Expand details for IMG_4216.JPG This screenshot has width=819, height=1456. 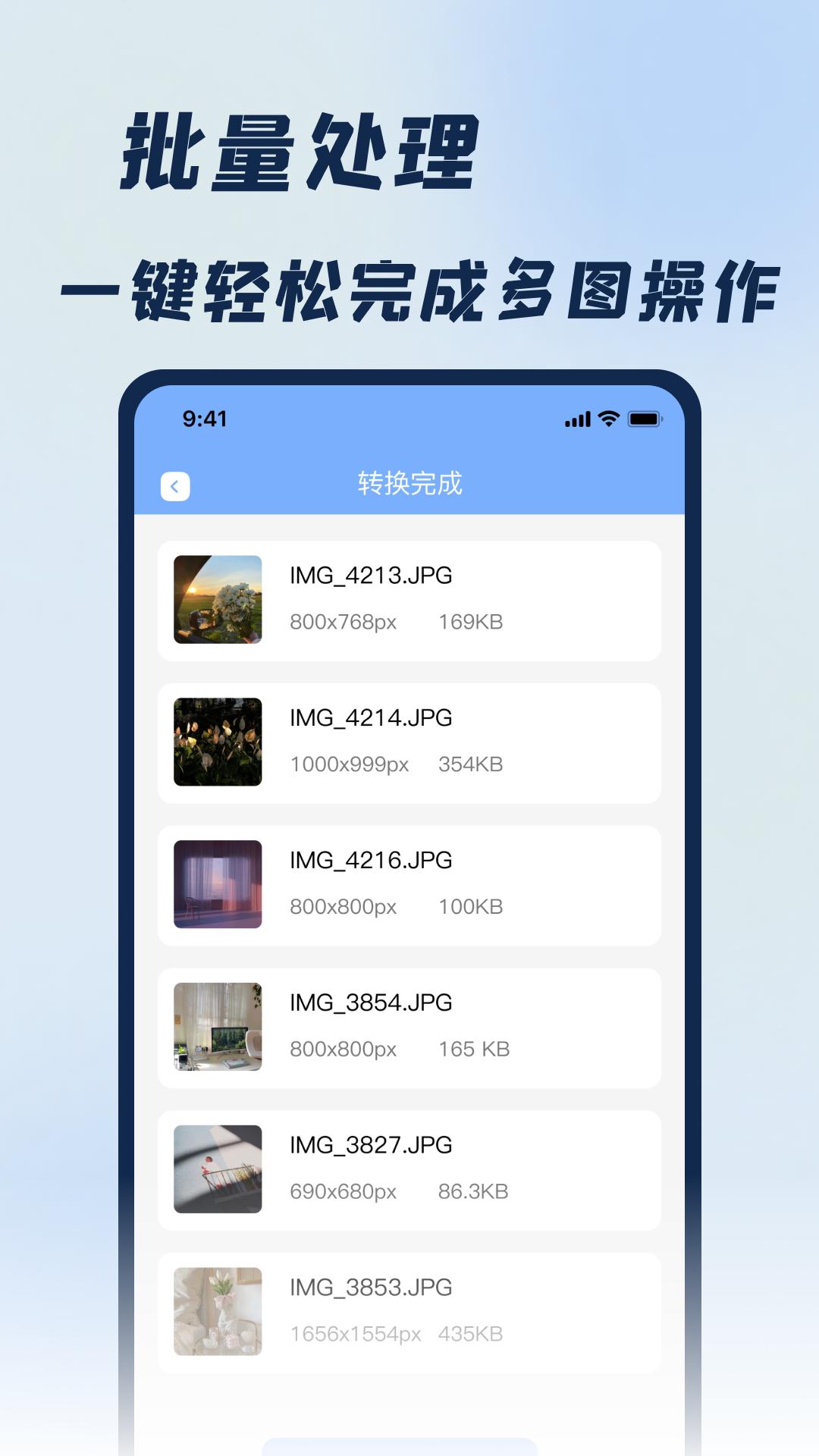tap(409, 884)
